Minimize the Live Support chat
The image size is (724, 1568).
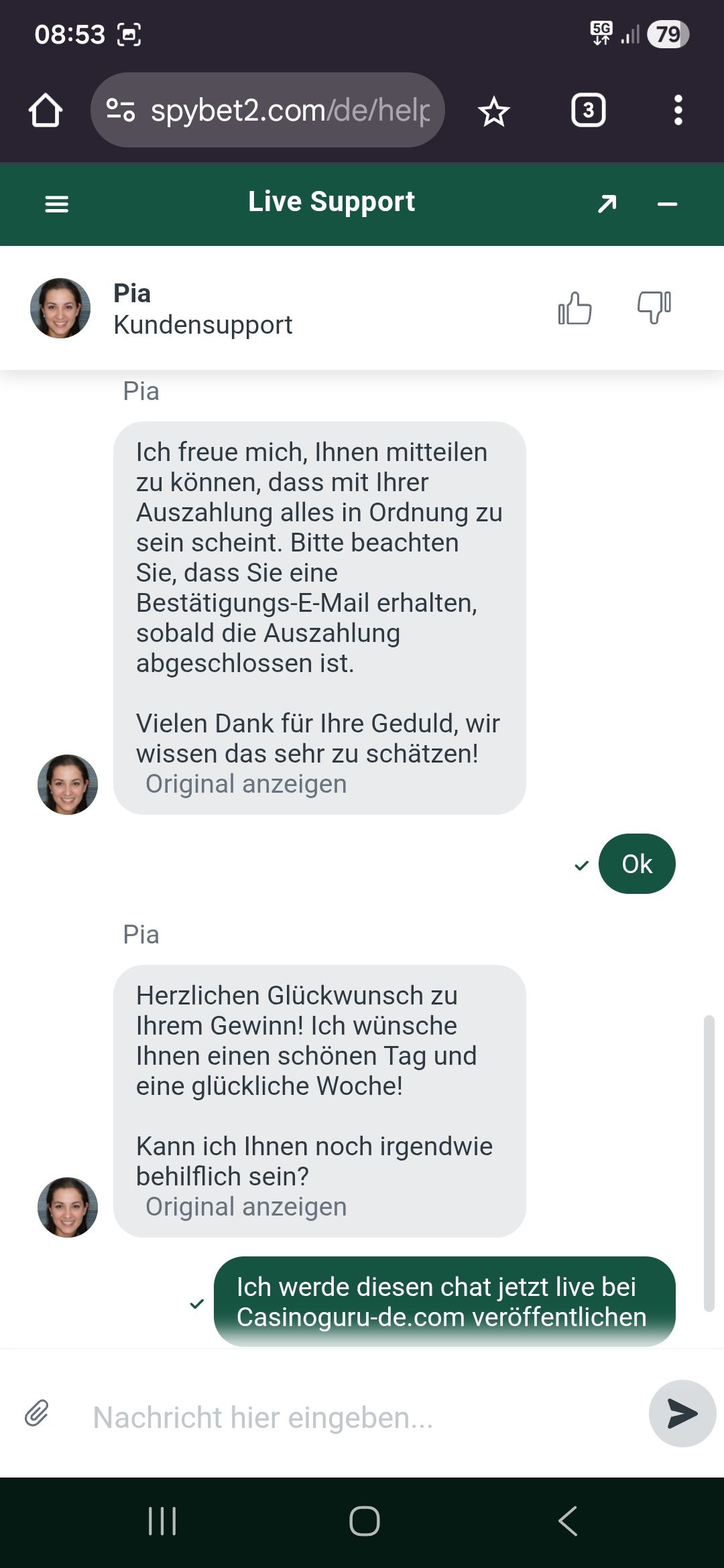[667, 204]
